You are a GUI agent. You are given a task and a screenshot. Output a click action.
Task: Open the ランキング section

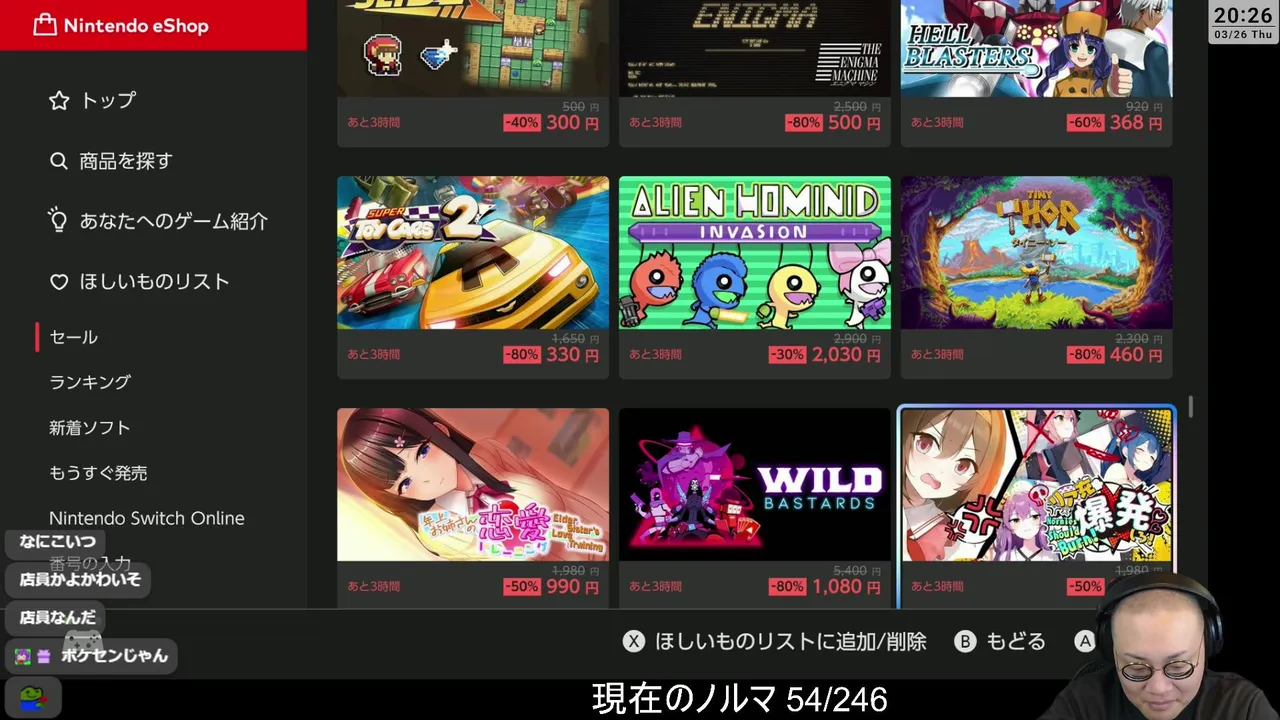[90, 382]
